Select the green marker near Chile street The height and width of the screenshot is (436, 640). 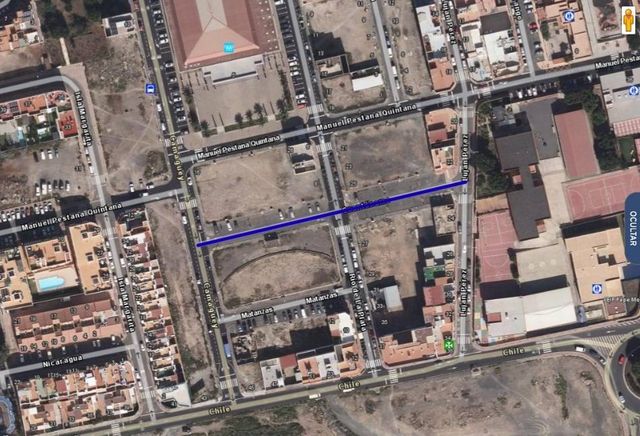coord(449,345)
